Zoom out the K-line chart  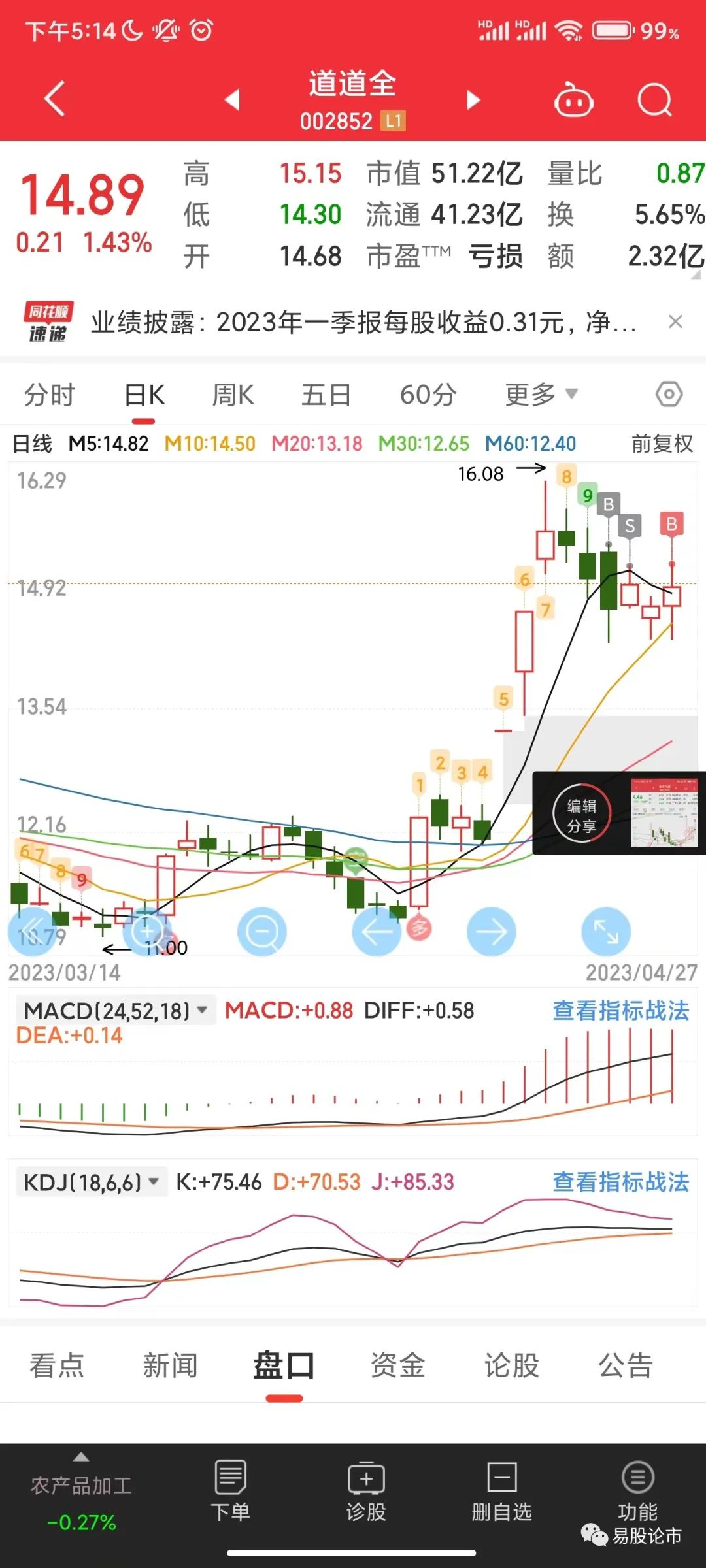pos(262,931)
